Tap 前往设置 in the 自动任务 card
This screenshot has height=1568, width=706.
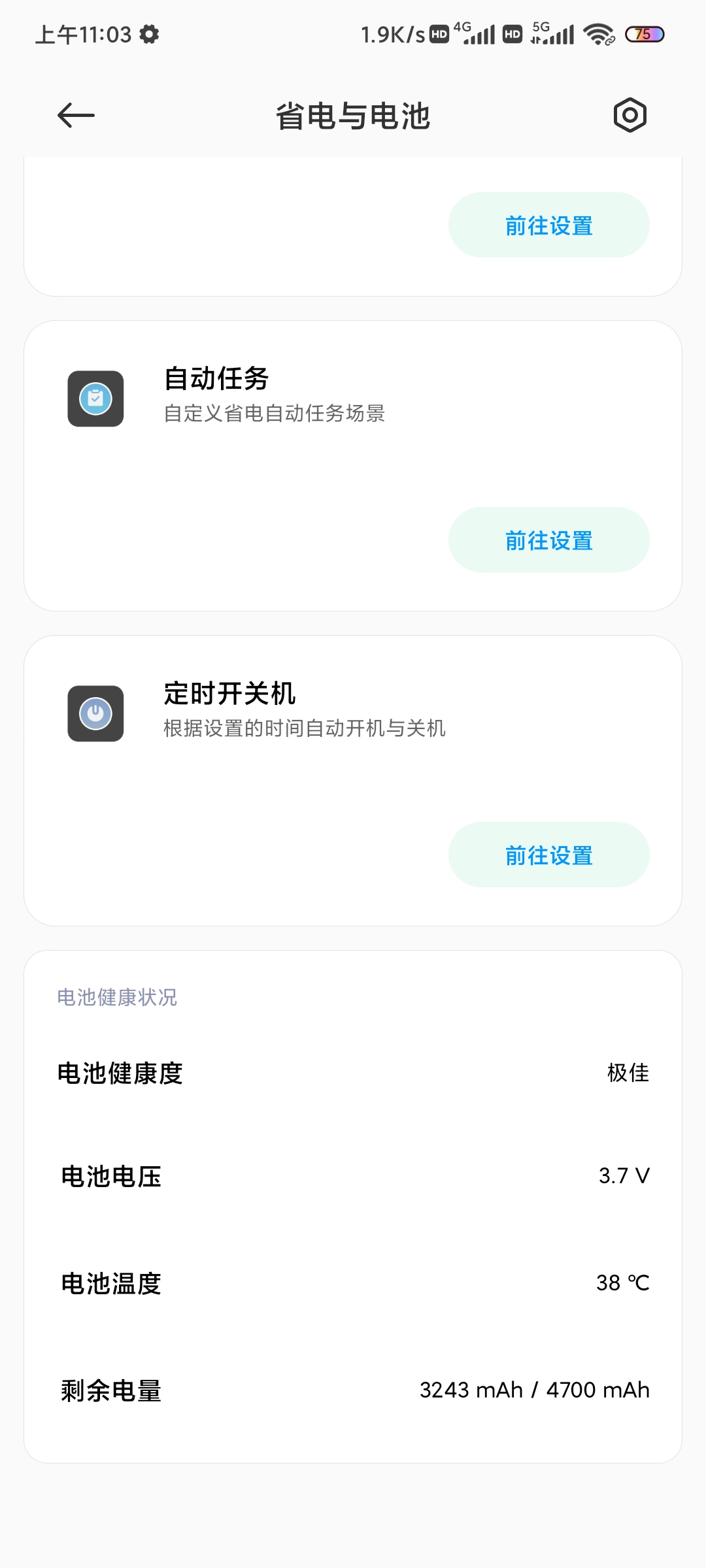click(548, 540)
